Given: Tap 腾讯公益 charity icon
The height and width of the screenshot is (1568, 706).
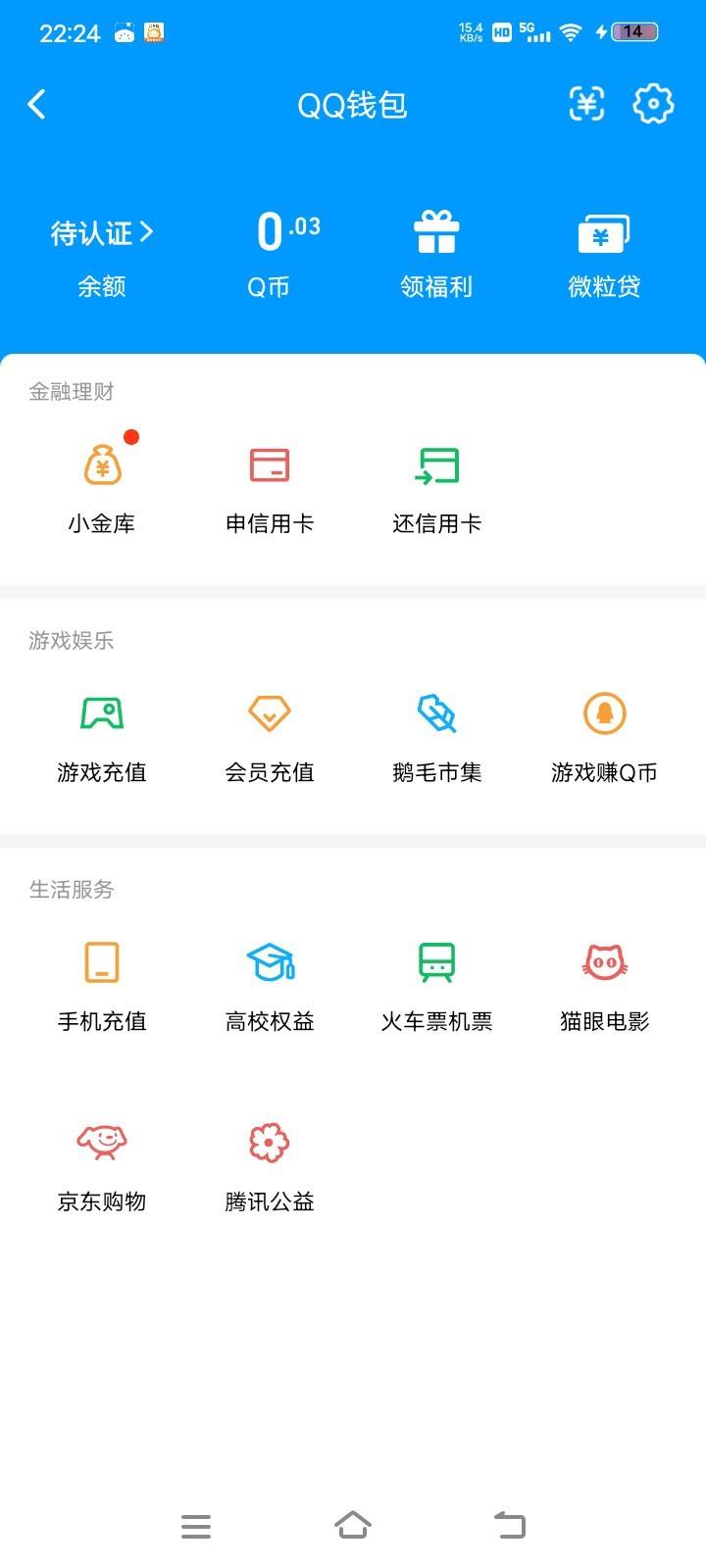Looking at the screenshot, I should pos(269,1163).
